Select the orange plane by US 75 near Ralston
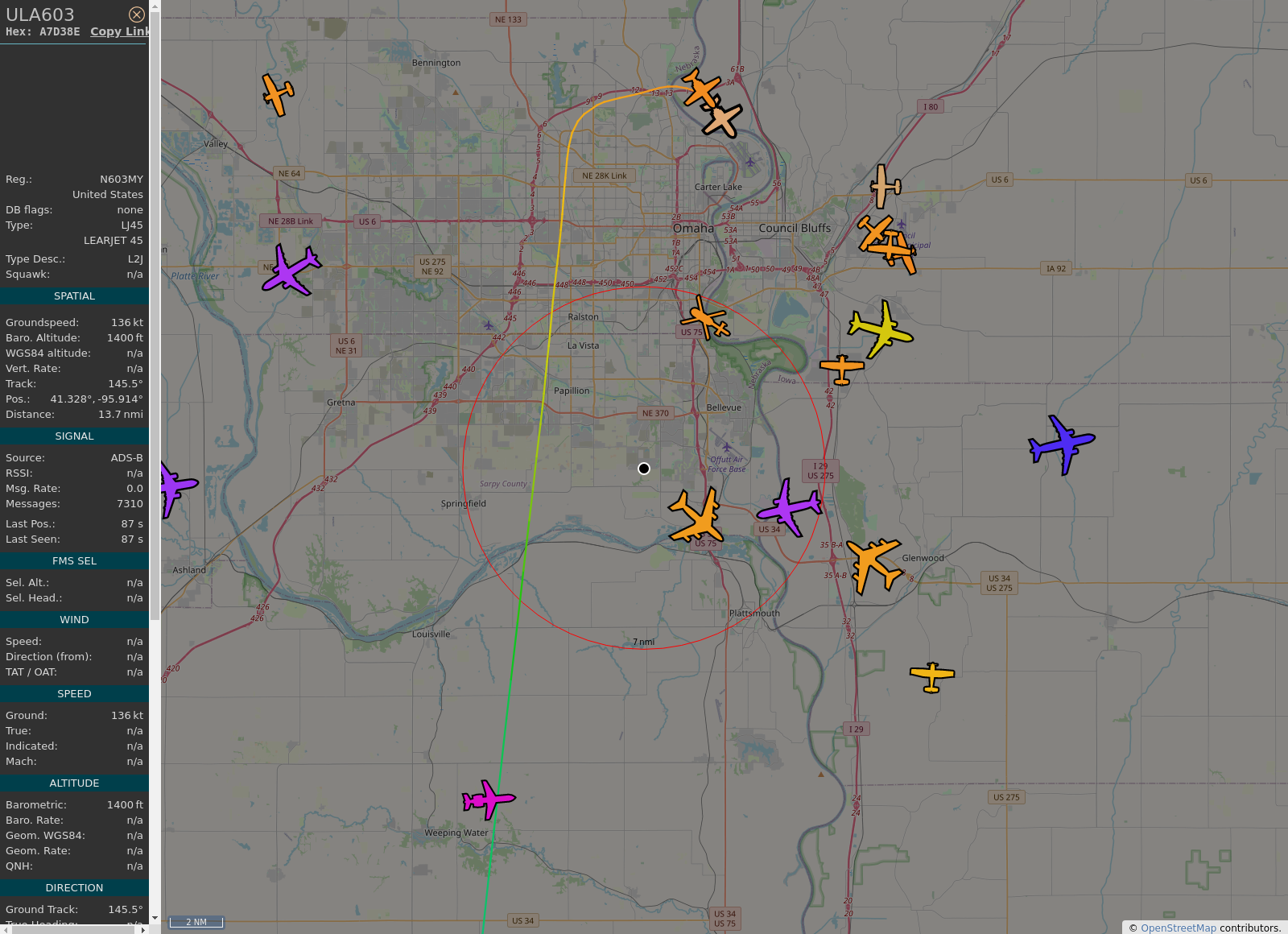Viewport: 1288px width, 934px height. (x=705, y=317)
